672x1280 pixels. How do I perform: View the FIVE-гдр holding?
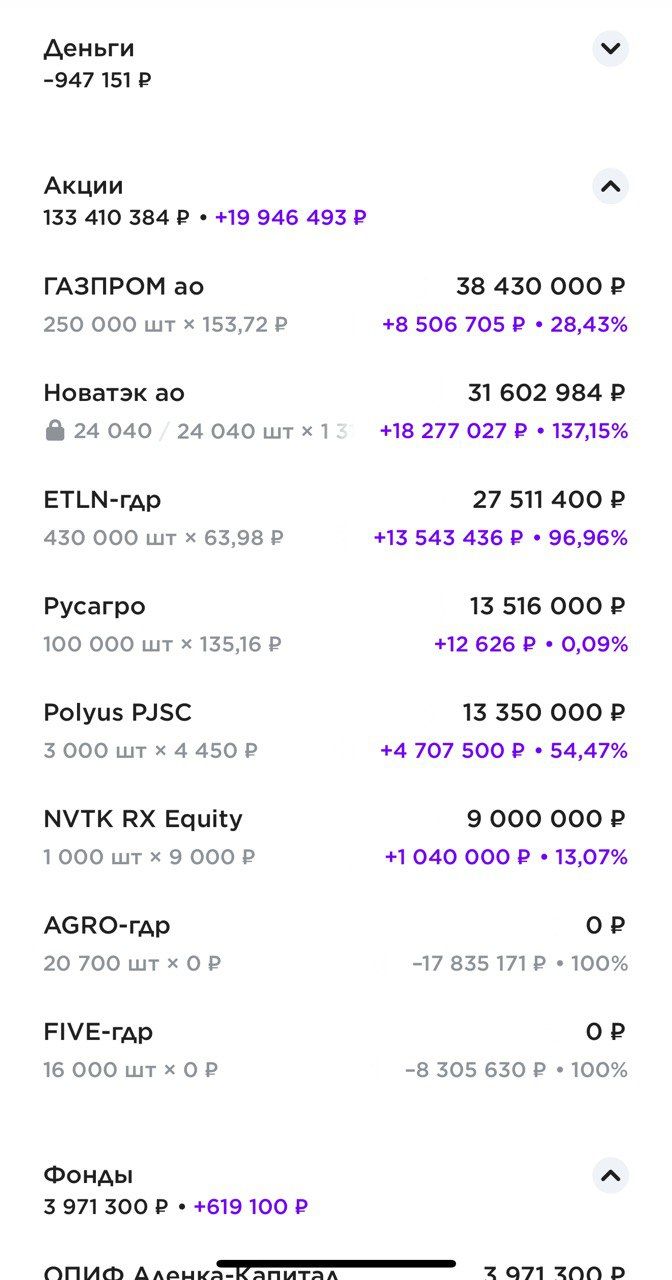click(336, 1050)
